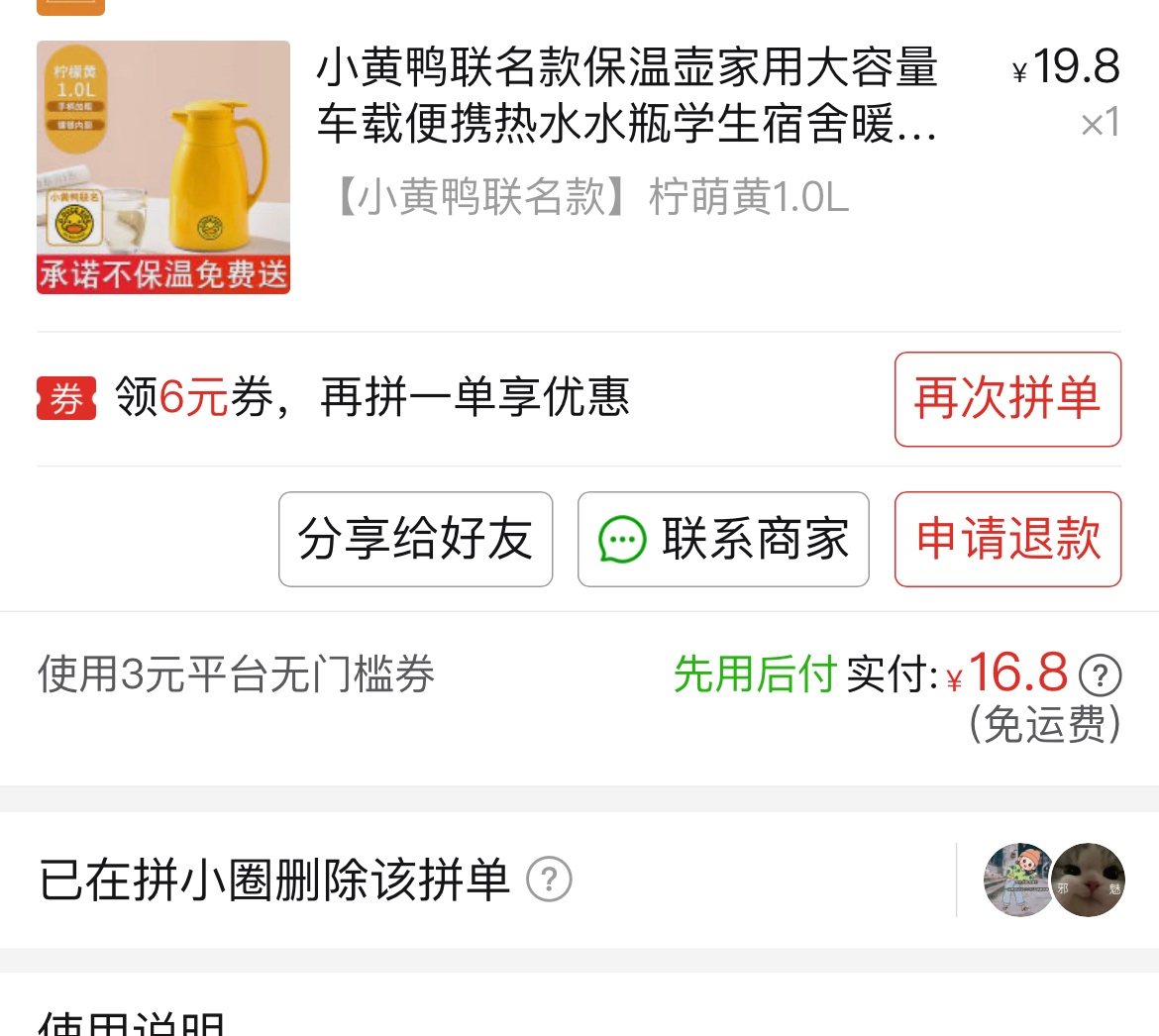
Task: Contact seller with 联系商家
Action: pos(723,539)
